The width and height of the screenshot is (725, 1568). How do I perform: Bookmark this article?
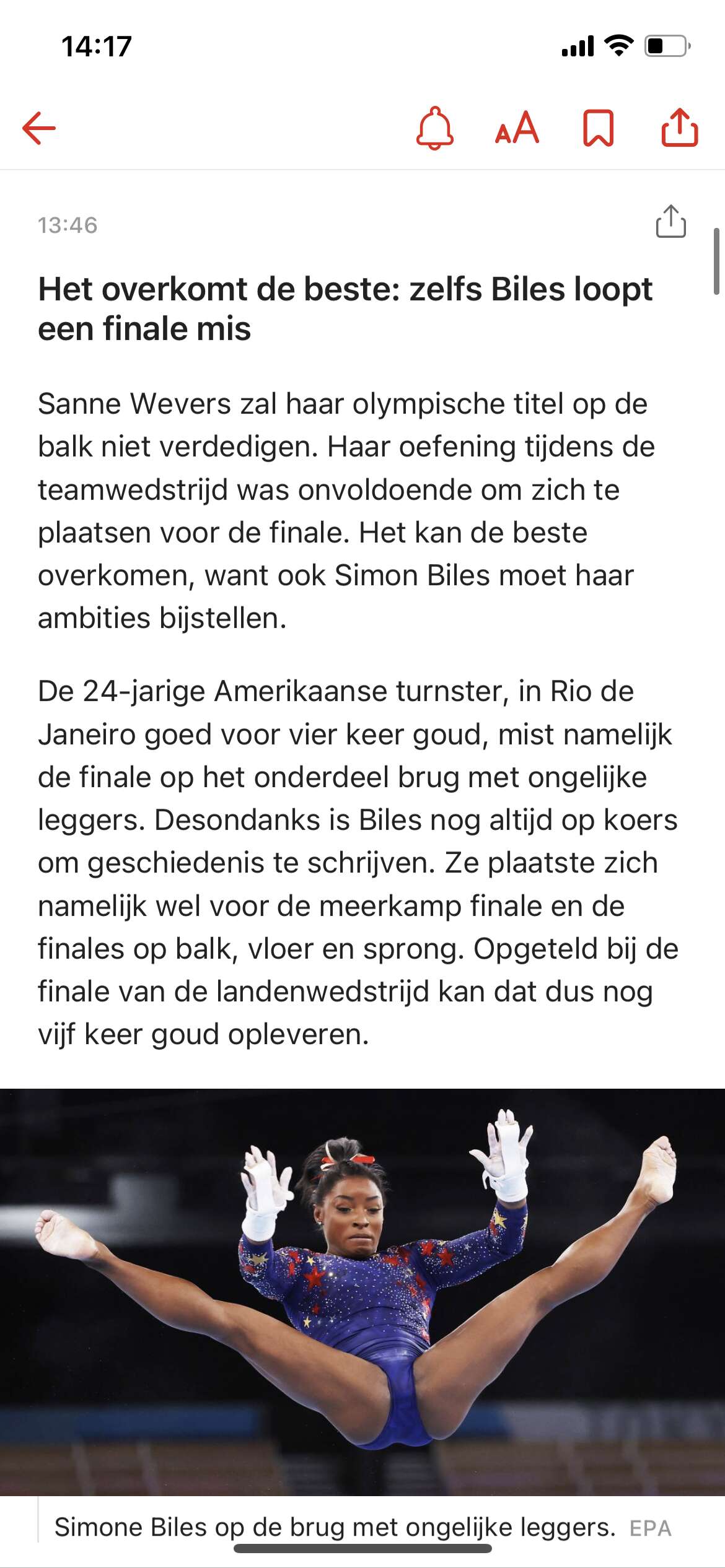point(599,128)
